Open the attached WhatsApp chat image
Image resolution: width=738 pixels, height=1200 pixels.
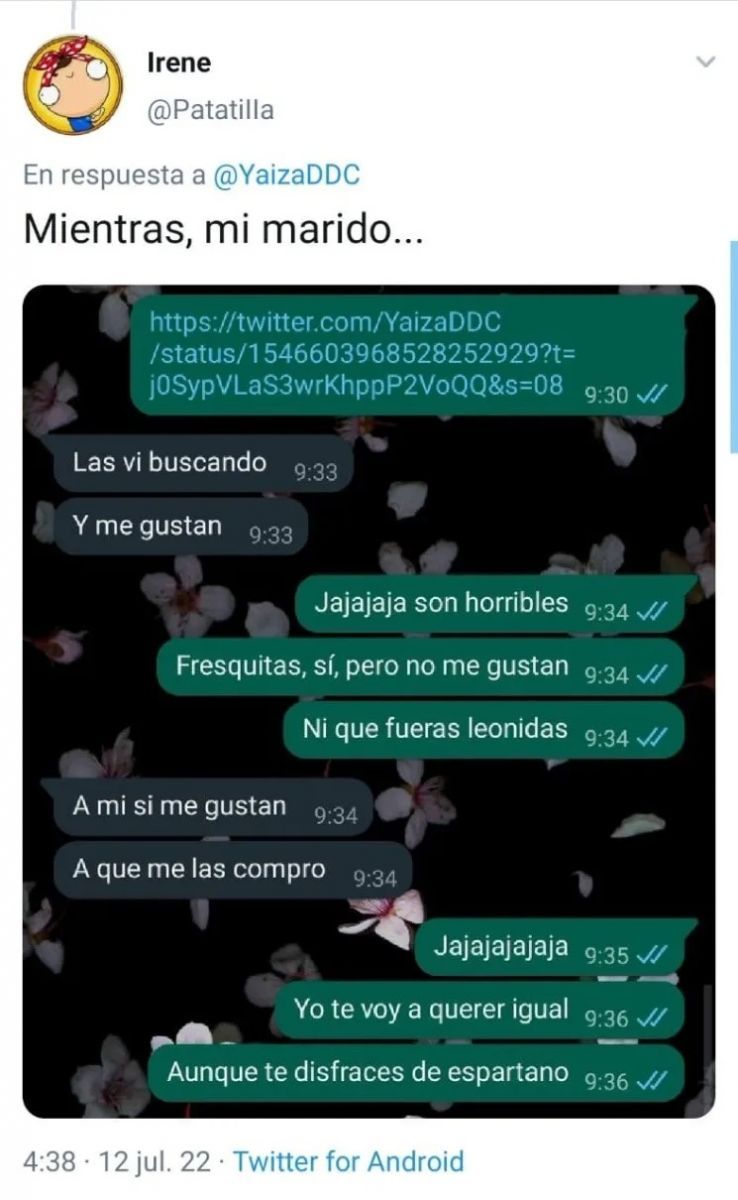tap(368, 700)
